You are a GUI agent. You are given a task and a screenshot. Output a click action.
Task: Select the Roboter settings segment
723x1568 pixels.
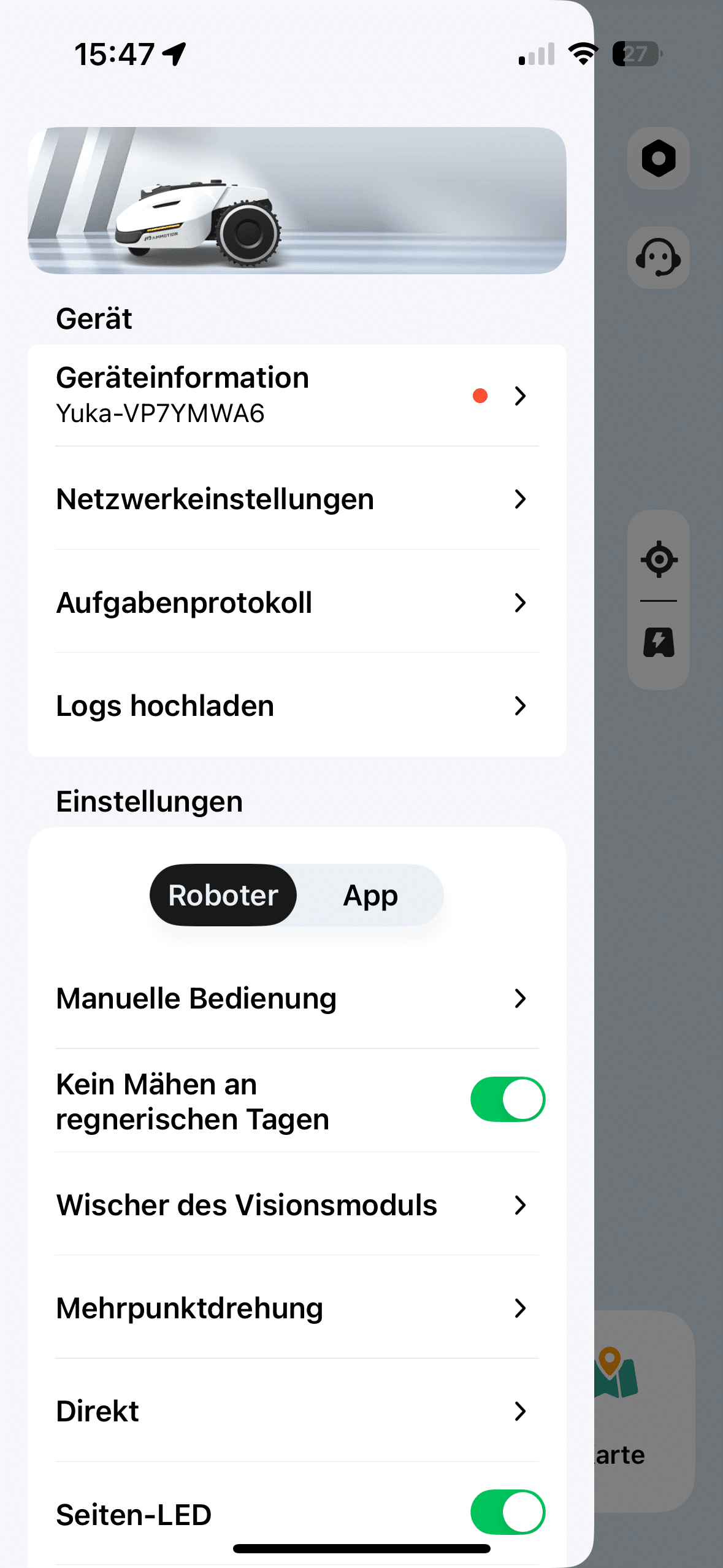tap(223, 895)
